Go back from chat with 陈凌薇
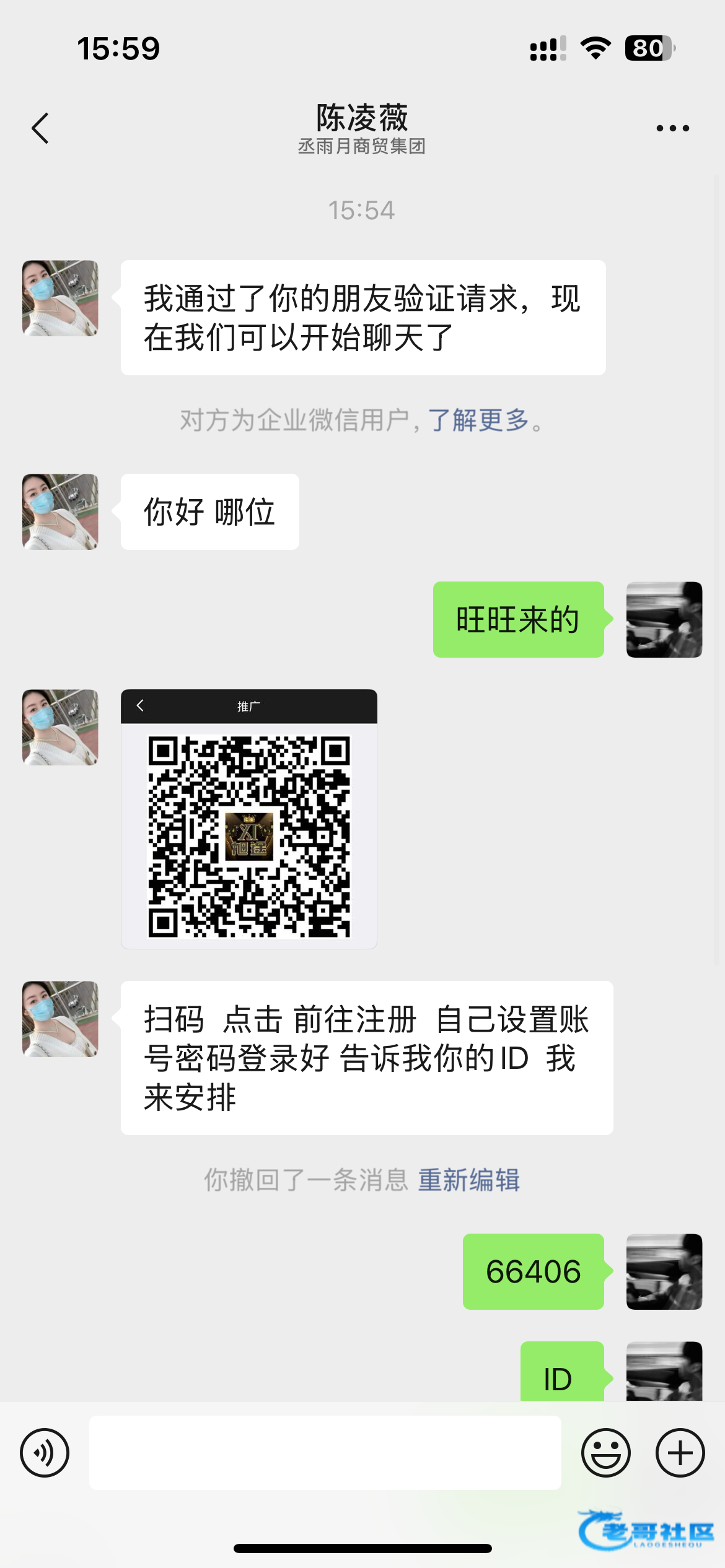The width and height of the screenshot is (725, 1568). coord(40,128)
